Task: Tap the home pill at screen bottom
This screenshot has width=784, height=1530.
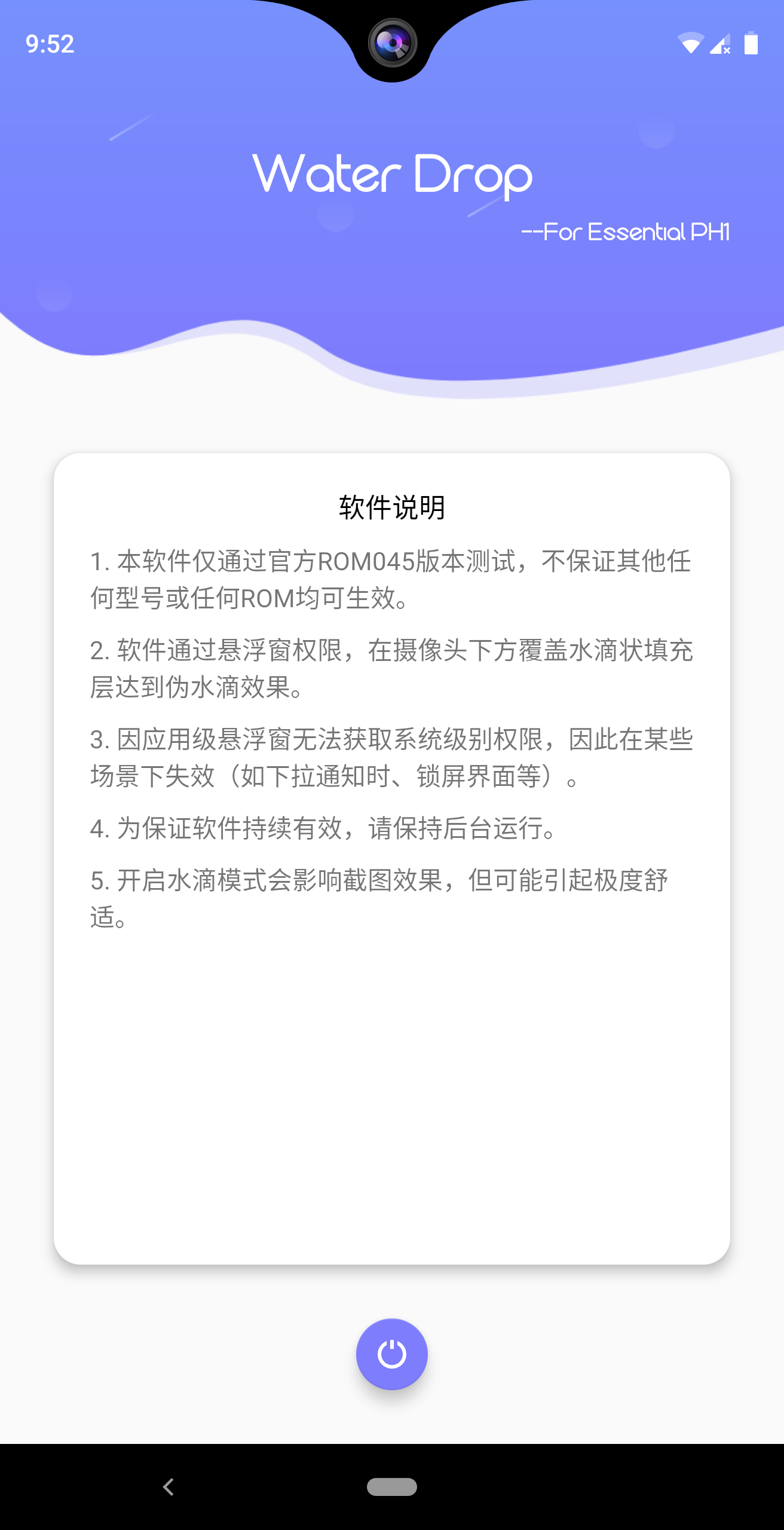Action: [x=392, y=1488]
